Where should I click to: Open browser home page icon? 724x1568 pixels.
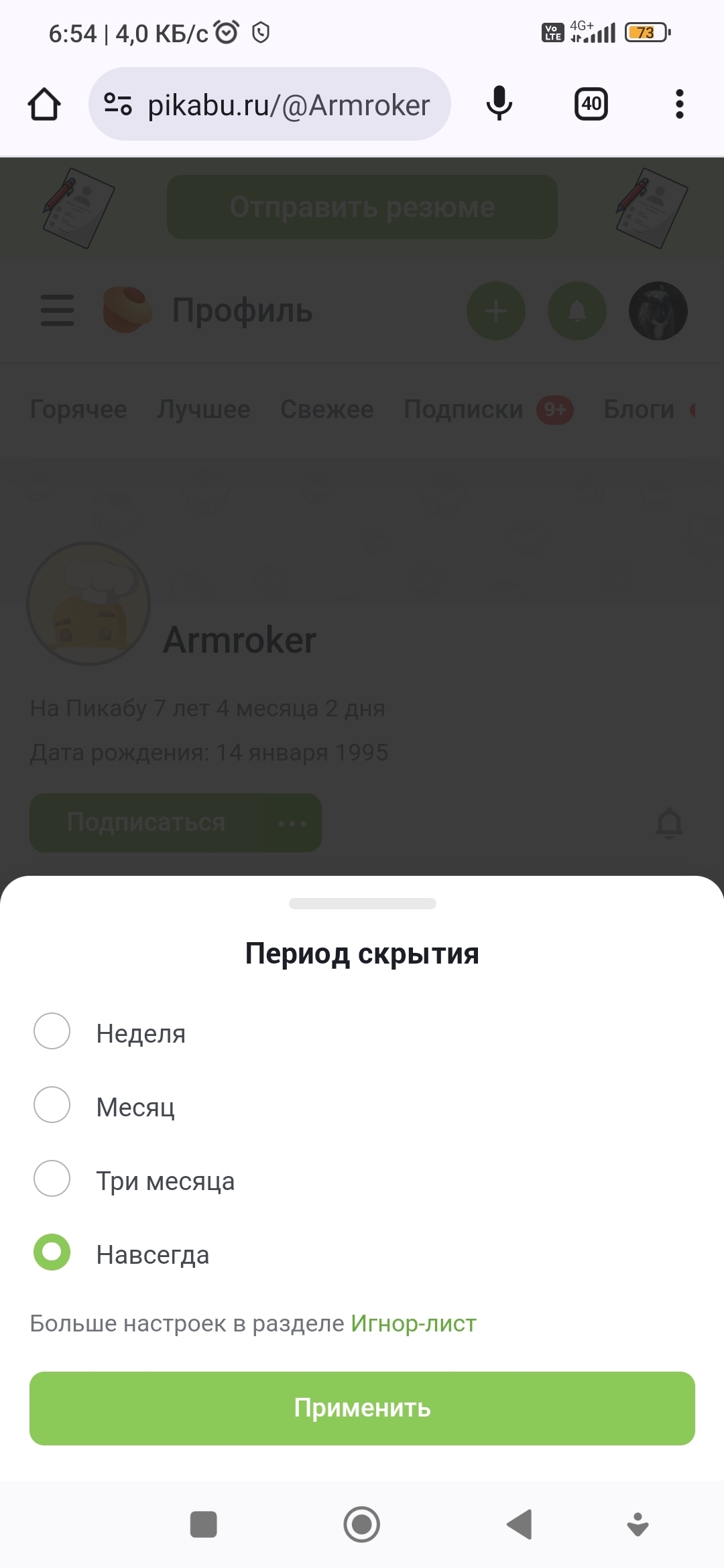(44, 105)
